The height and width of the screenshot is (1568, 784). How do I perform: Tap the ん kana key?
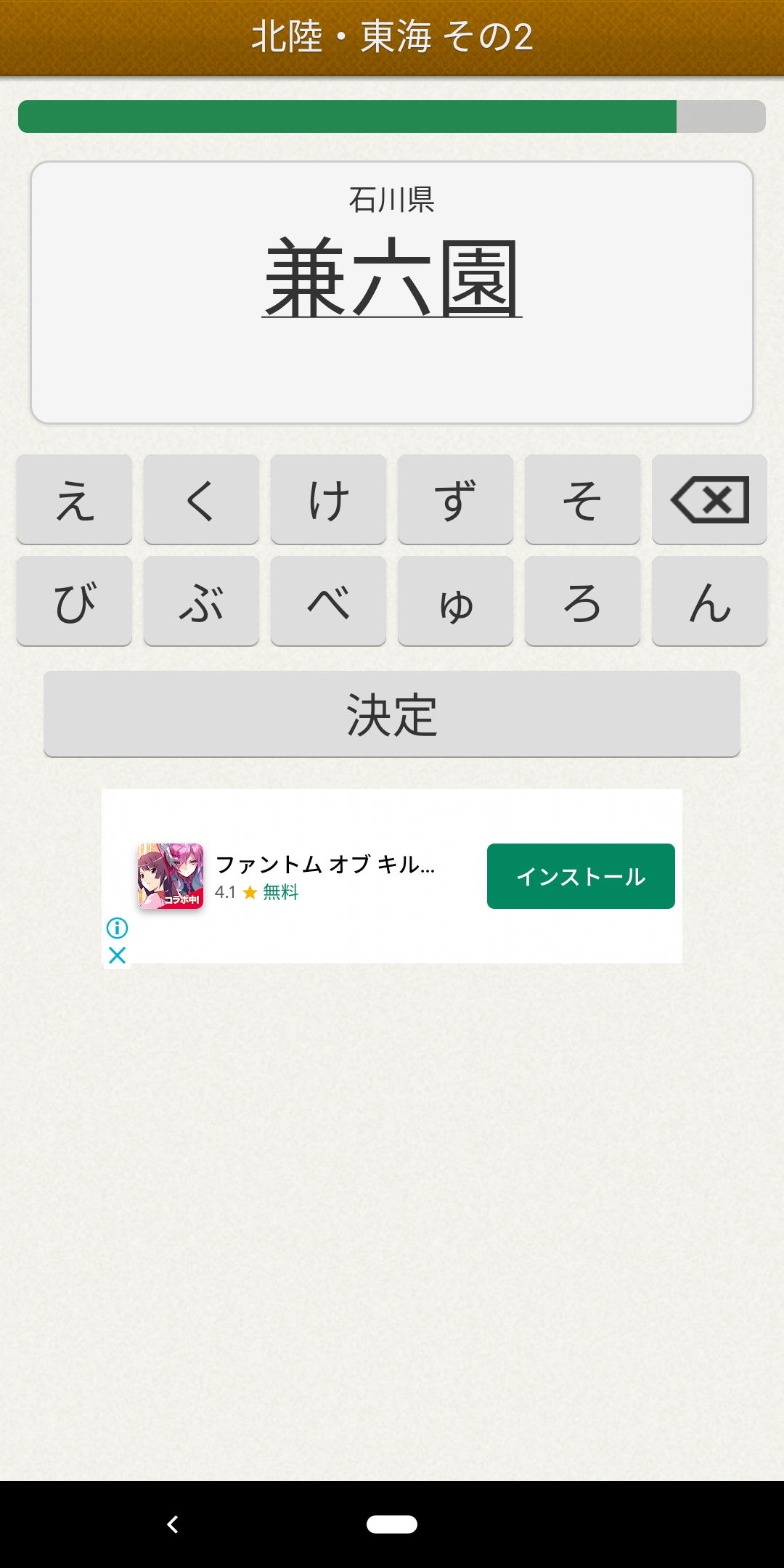(709, 601)
